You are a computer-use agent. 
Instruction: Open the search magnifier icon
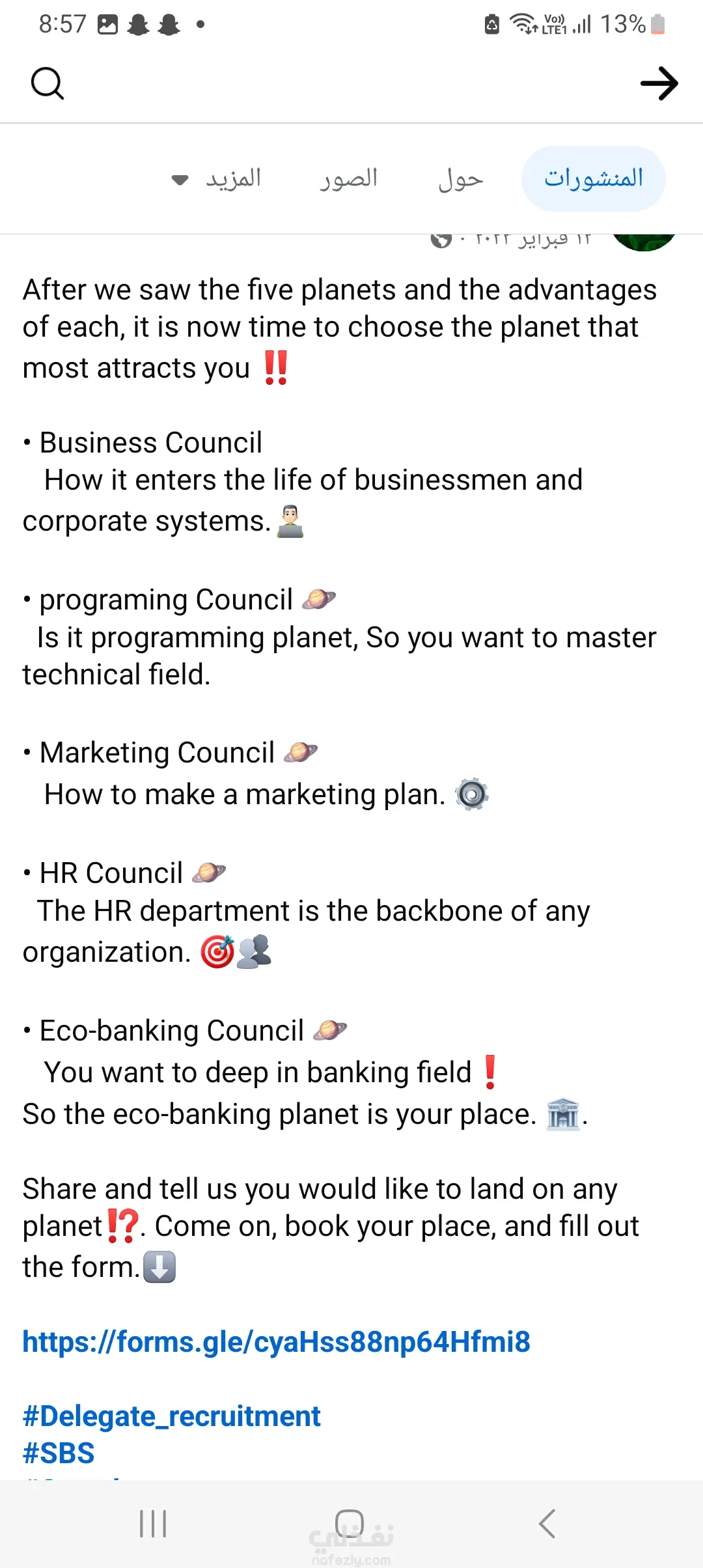(x=48, y=83)
